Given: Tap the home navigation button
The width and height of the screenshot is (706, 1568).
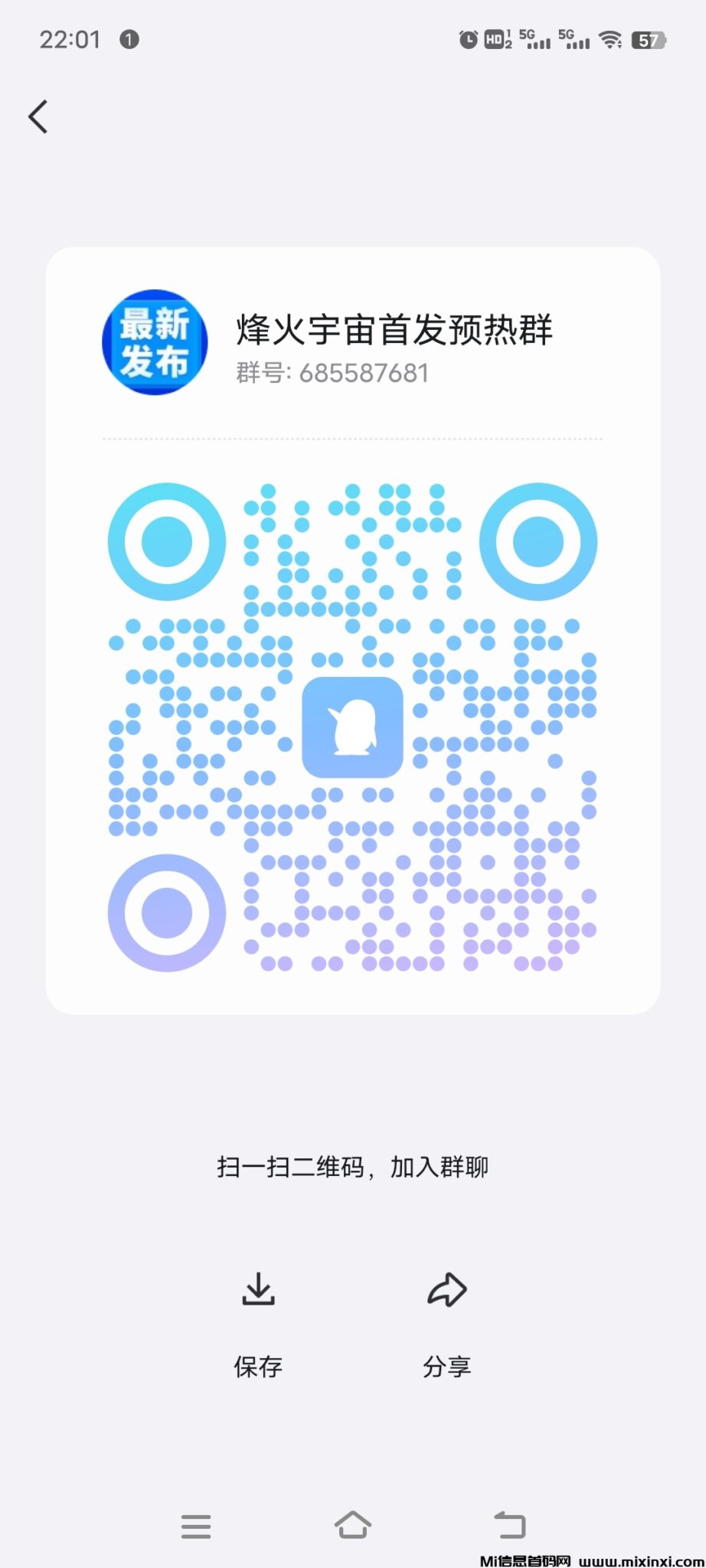Looking at the screenshot, I should 352,1526.
